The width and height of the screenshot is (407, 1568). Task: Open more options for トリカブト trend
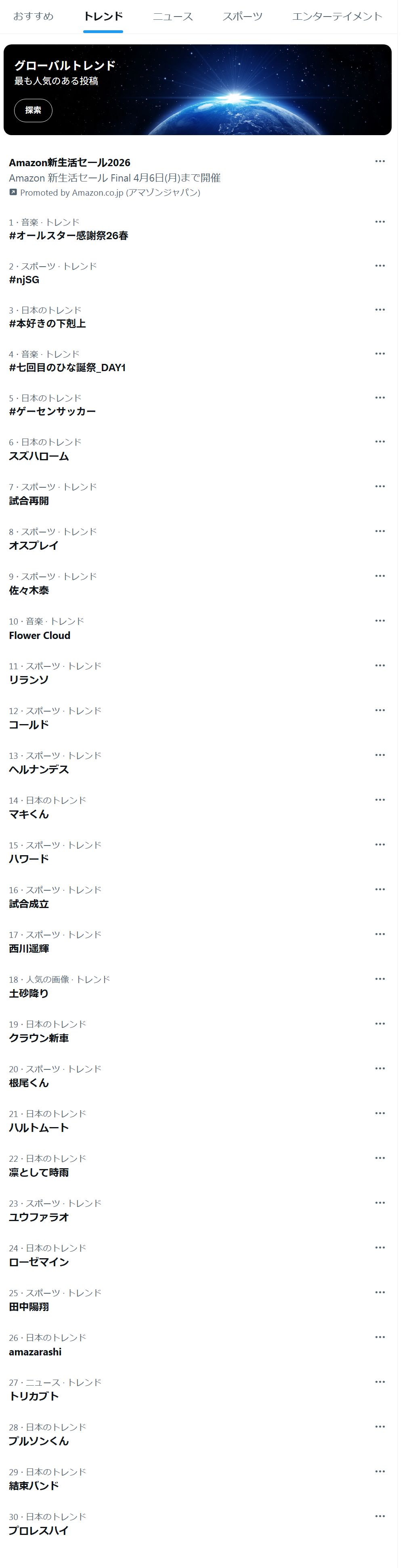pyautogui.click(x=380, y=1381)
